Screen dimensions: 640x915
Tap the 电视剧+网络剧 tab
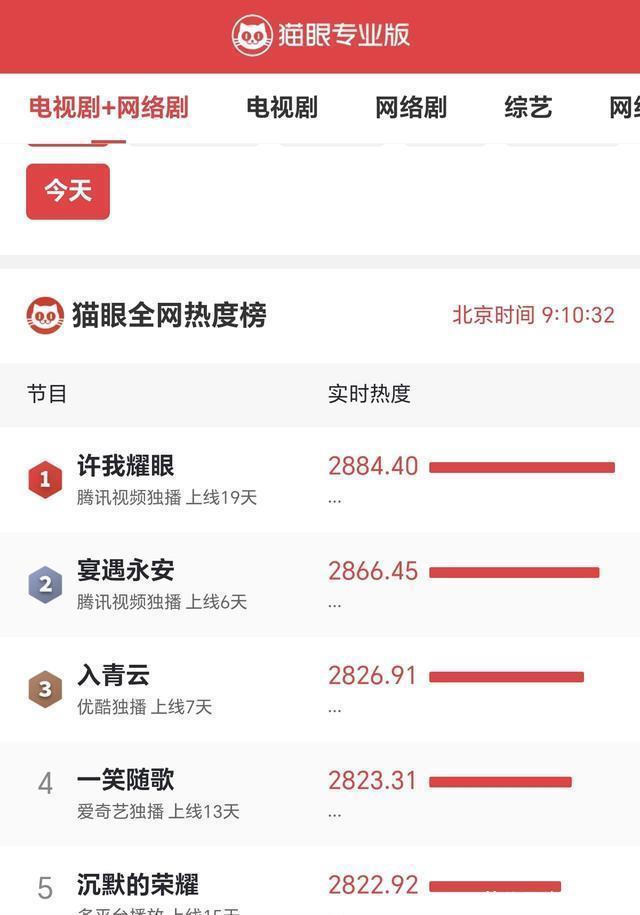pos(108,108)
